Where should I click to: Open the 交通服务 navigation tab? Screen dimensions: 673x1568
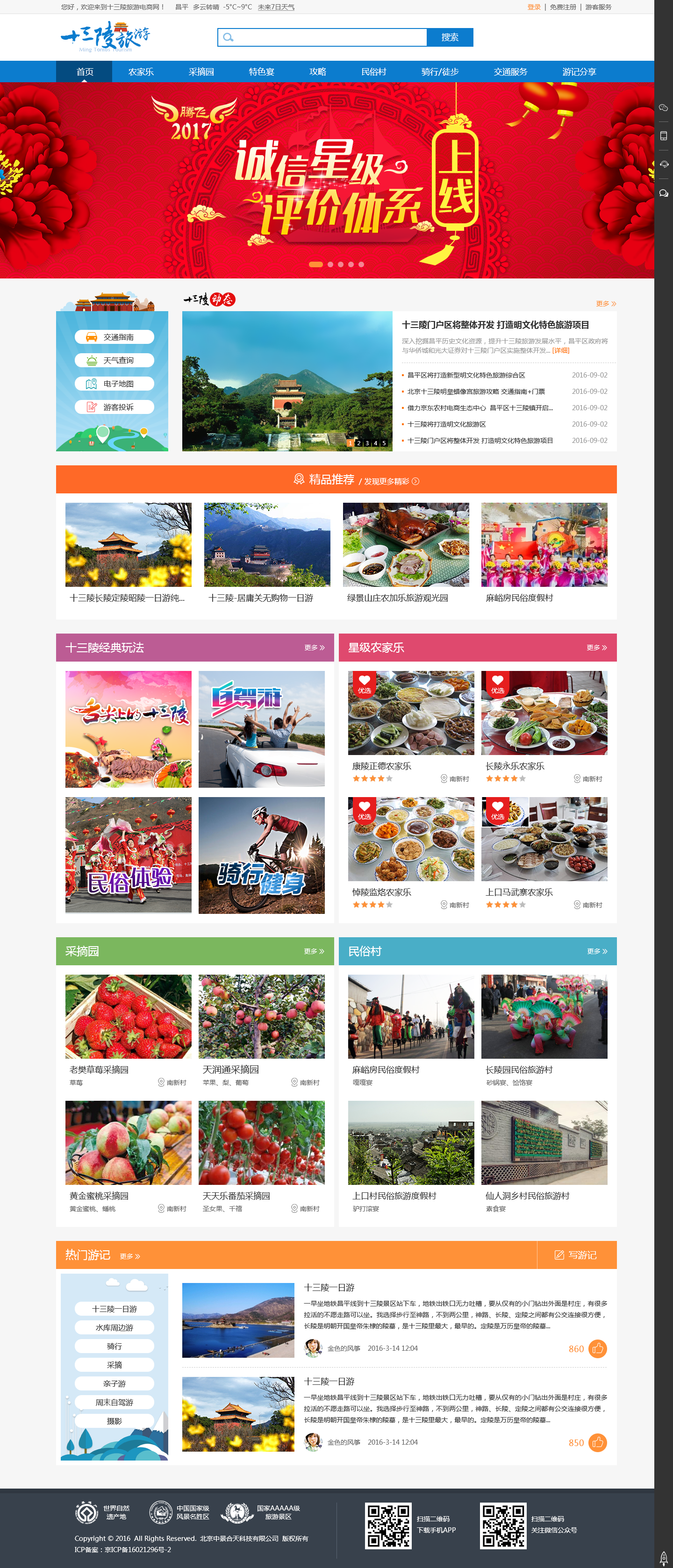coord(510,72)
